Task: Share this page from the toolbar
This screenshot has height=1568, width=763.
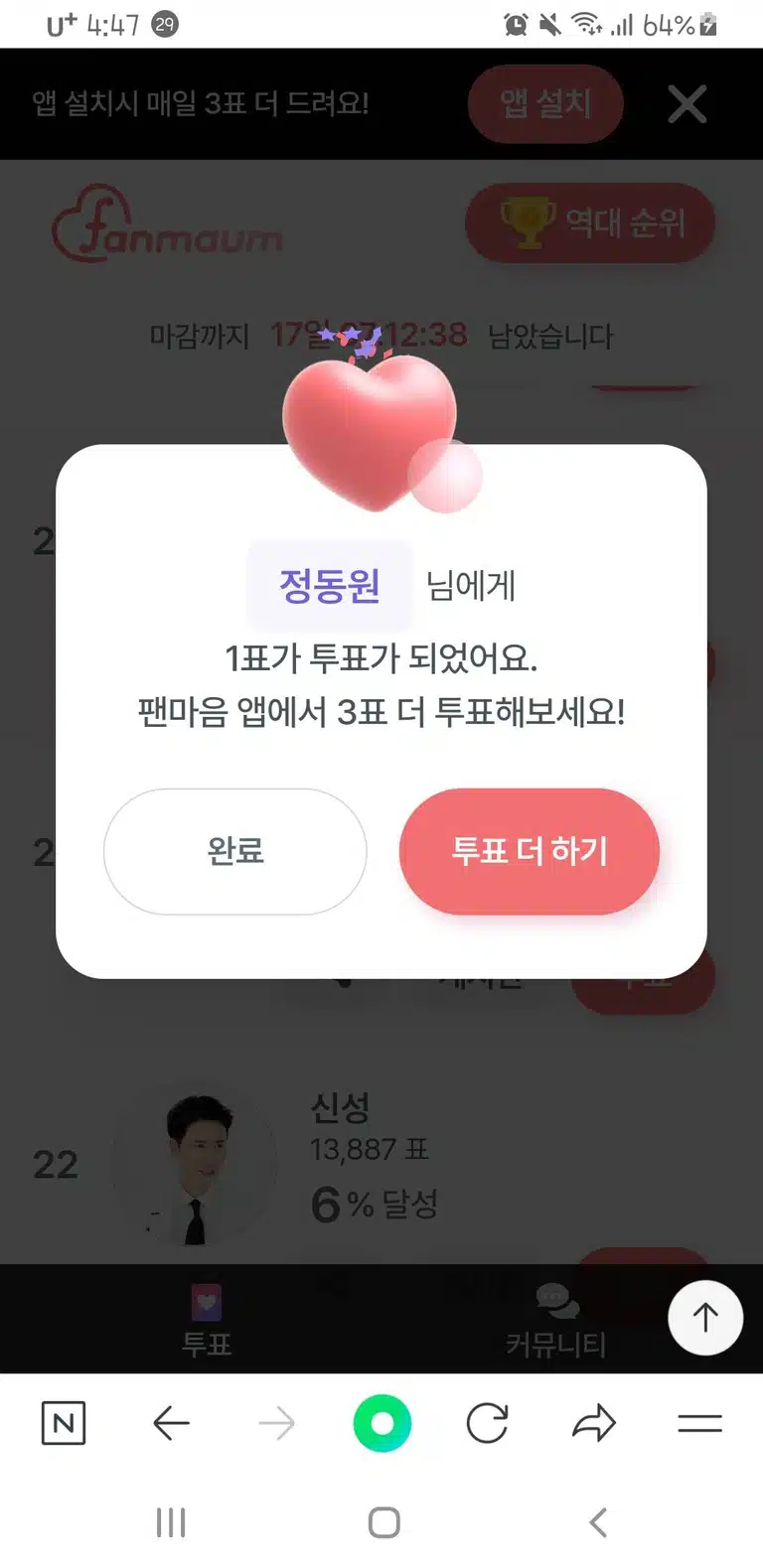Action: coord(594,1423)
